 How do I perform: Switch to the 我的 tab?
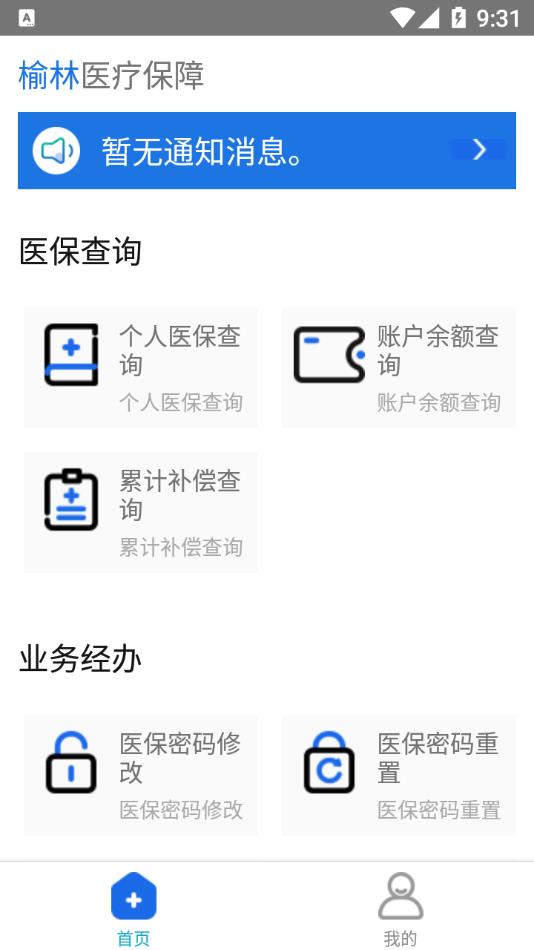401,907
